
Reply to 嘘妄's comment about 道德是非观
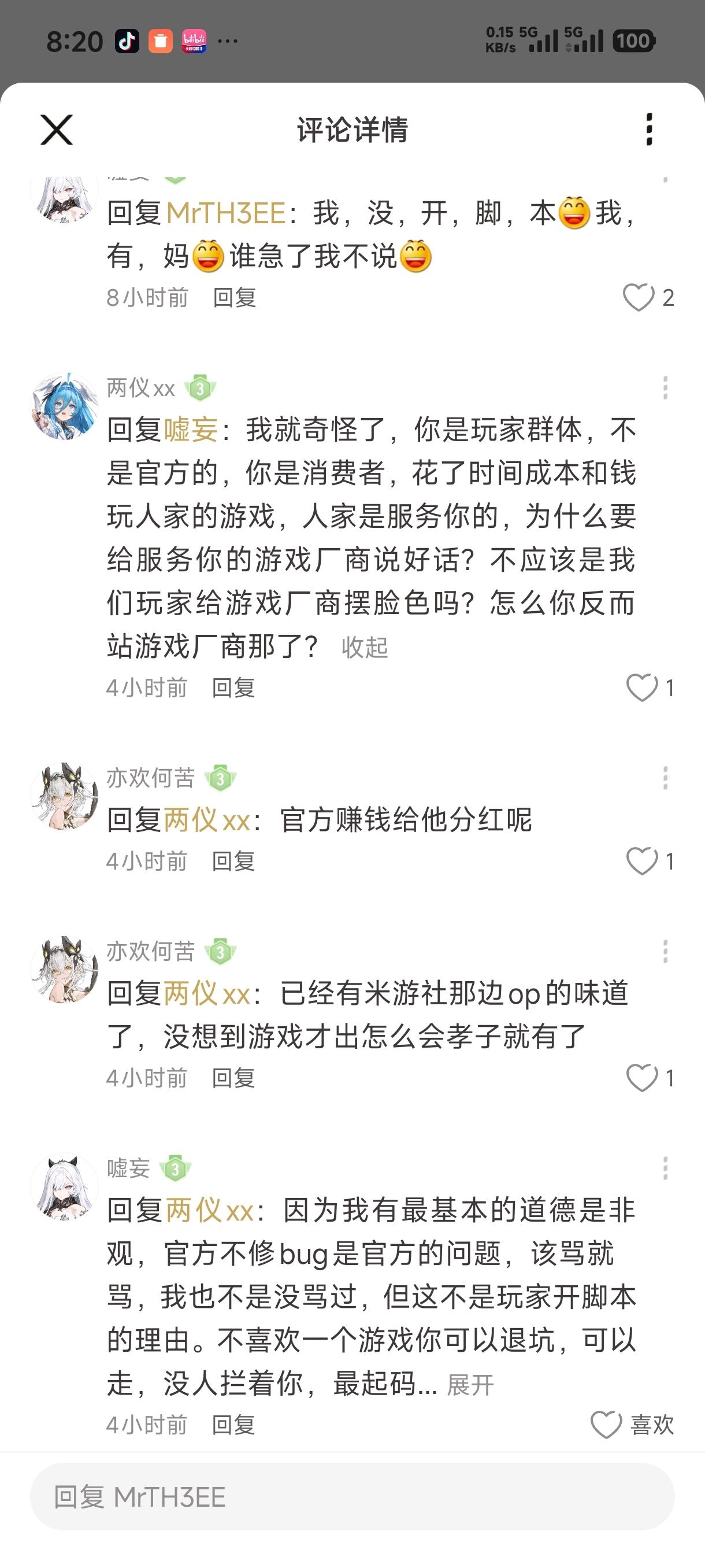[x=233, y=1425]
